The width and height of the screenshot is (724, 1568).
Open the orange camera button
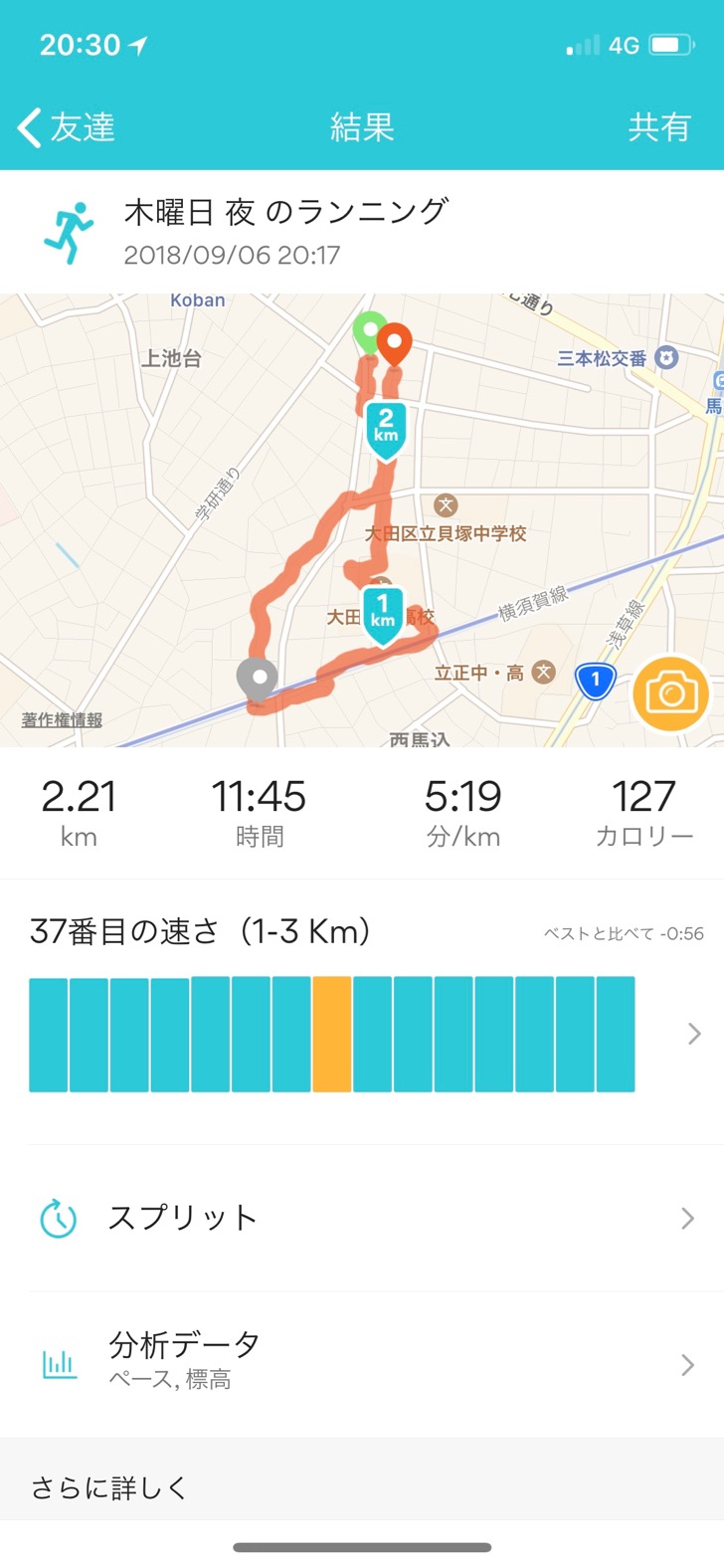pyautogui.click(x=670, y=694)
